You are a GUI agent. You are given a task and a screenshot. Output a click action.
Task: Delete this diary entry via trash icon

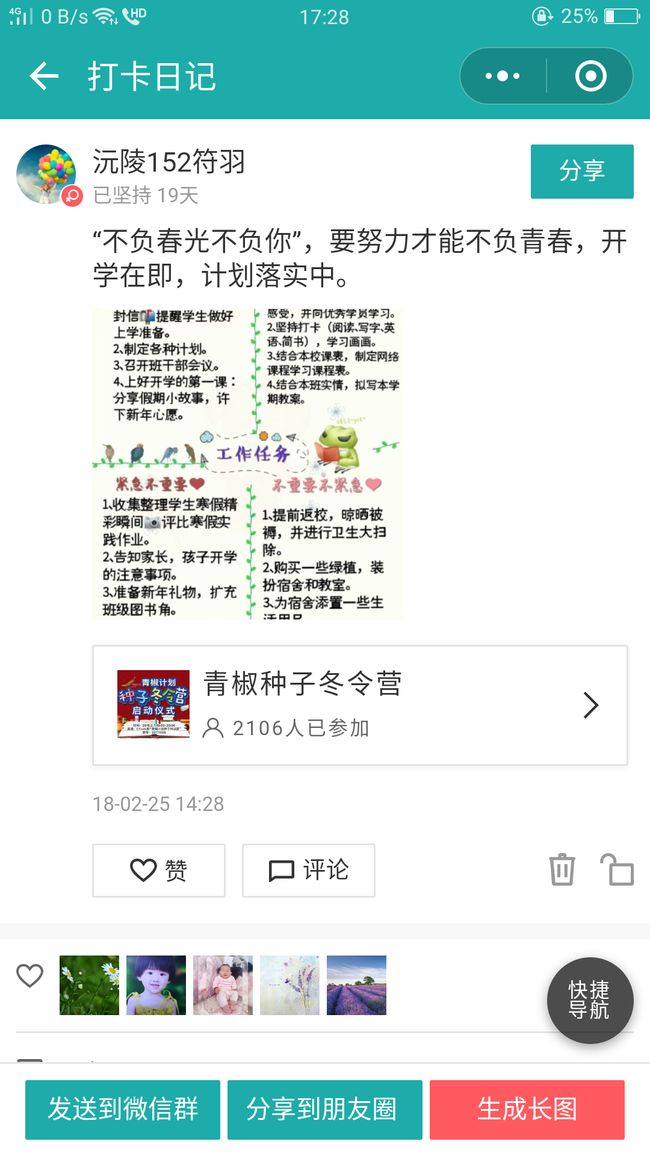pyautogui.click(x=562, y=869)
